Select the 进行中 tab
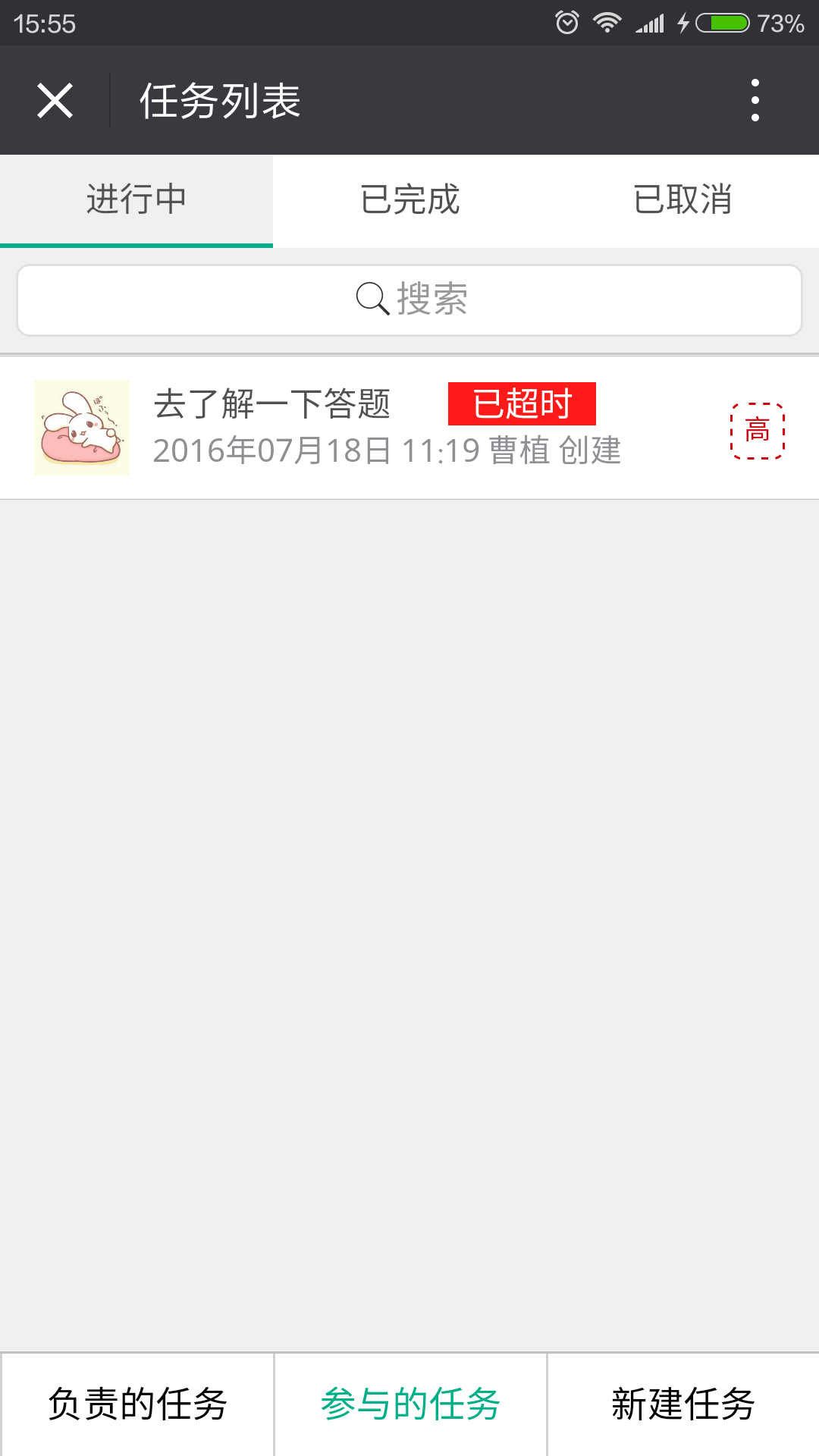 click(136, 200)
